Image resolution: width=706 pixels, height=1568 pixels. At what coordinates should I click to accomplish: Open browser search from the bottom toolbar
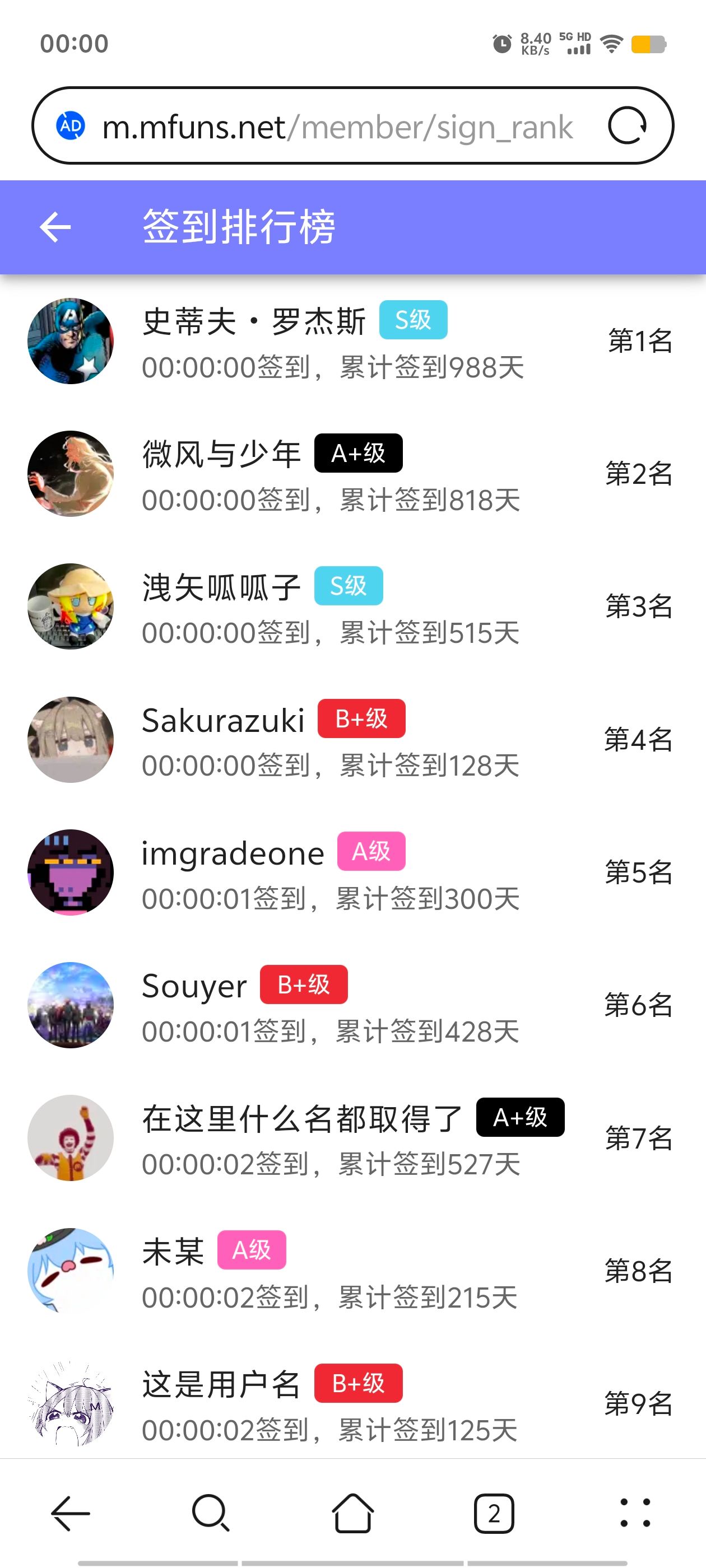click(x=211, y=1513)
